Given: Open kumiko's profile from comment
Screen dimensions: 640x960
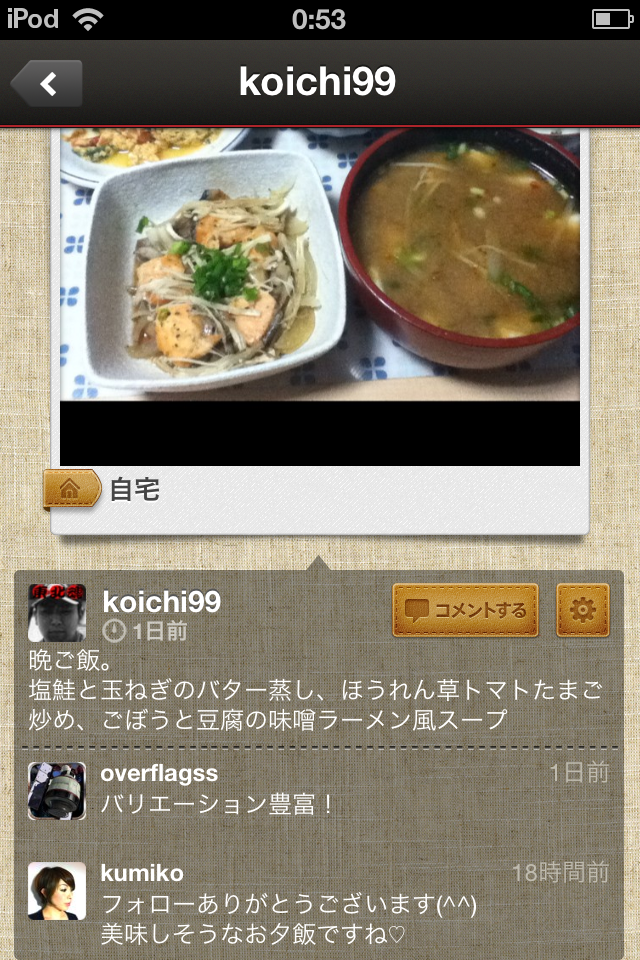Looking at the screenshot, I should pyautogui.click(x=57, y=890).
